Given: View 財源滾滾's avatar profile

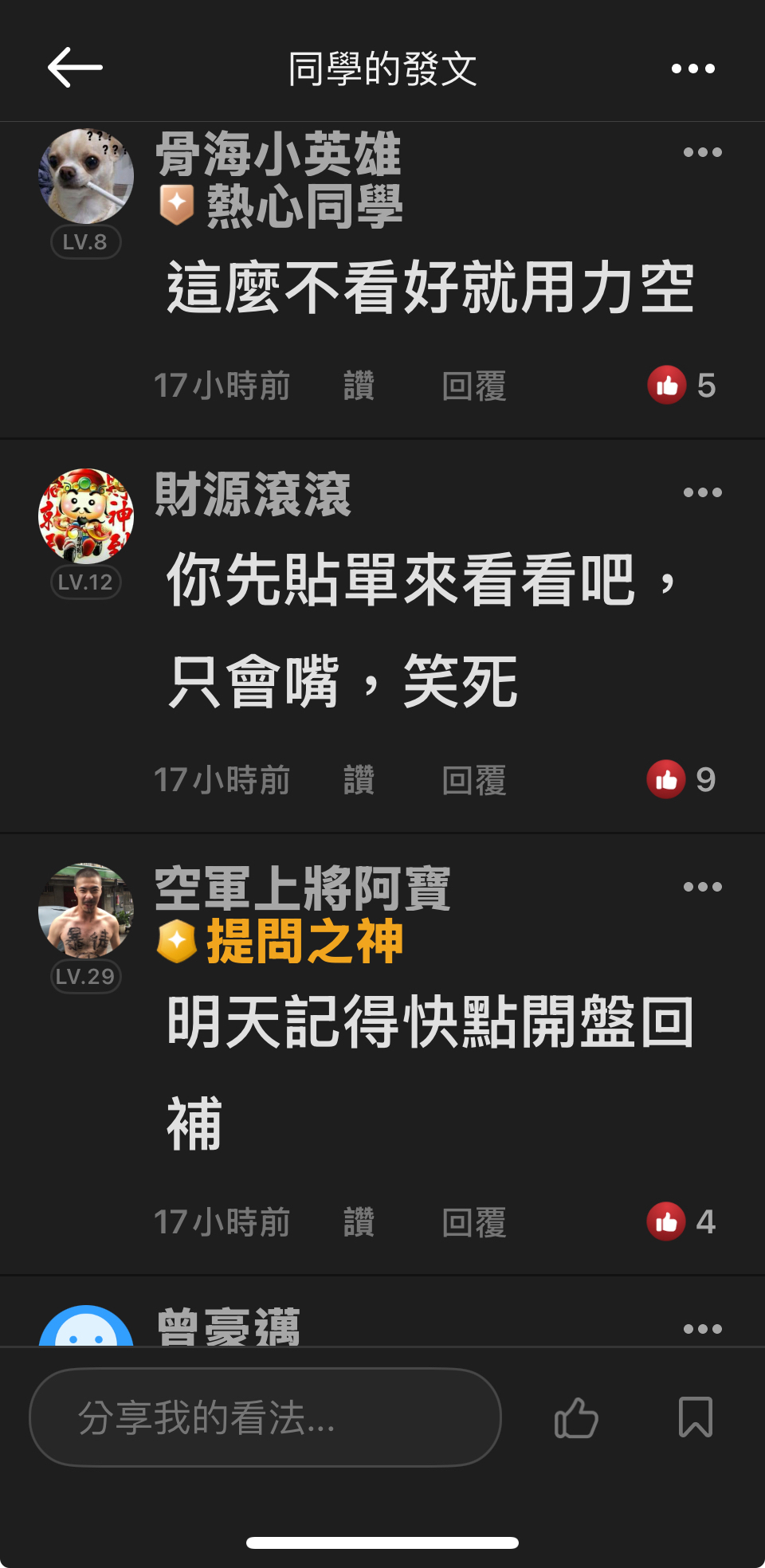Looking at the screenshot, I should (86, 516).
